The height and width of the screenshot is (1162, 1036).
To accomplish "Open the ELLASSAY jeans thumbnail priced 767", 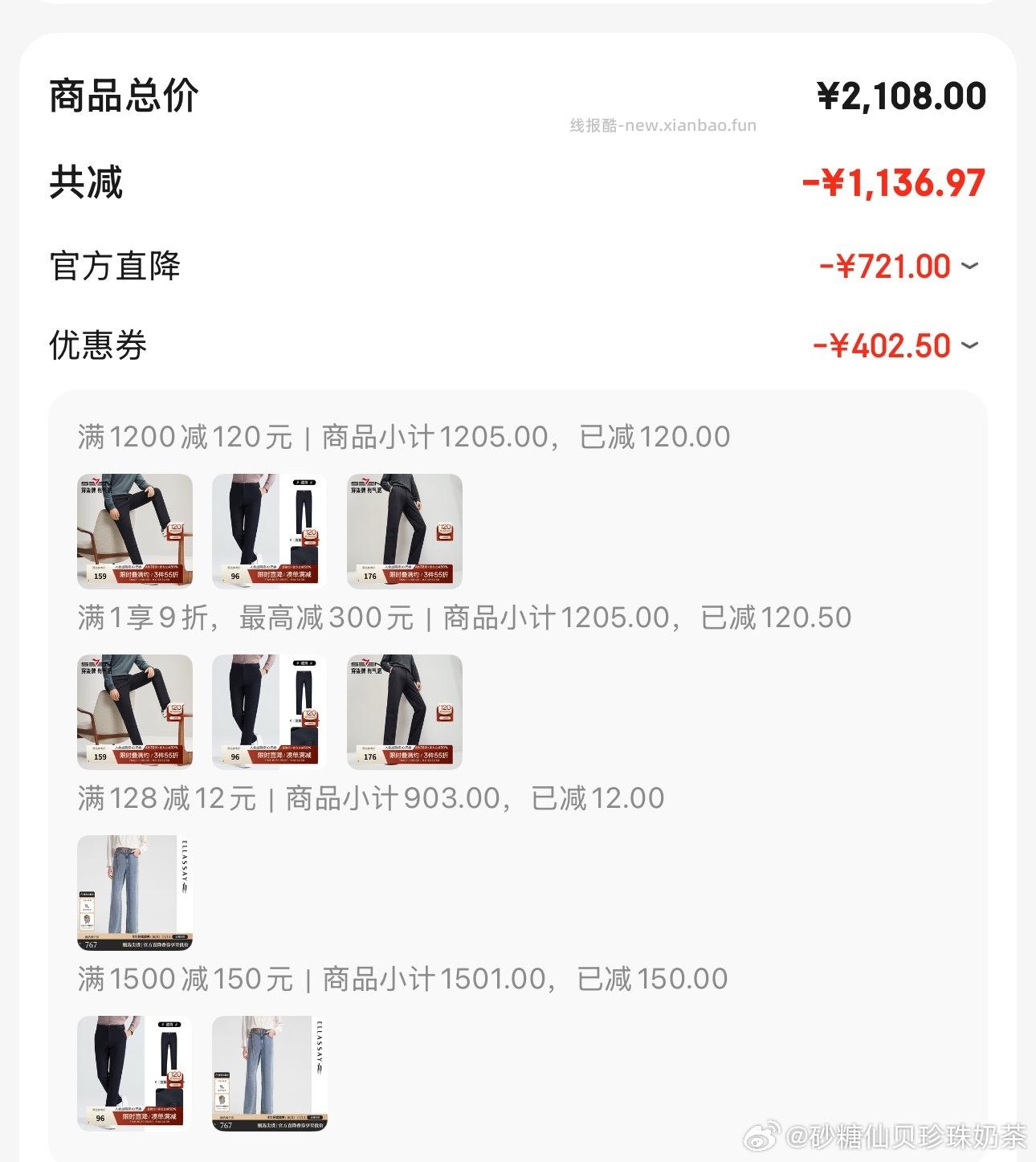I will [134, 891].
